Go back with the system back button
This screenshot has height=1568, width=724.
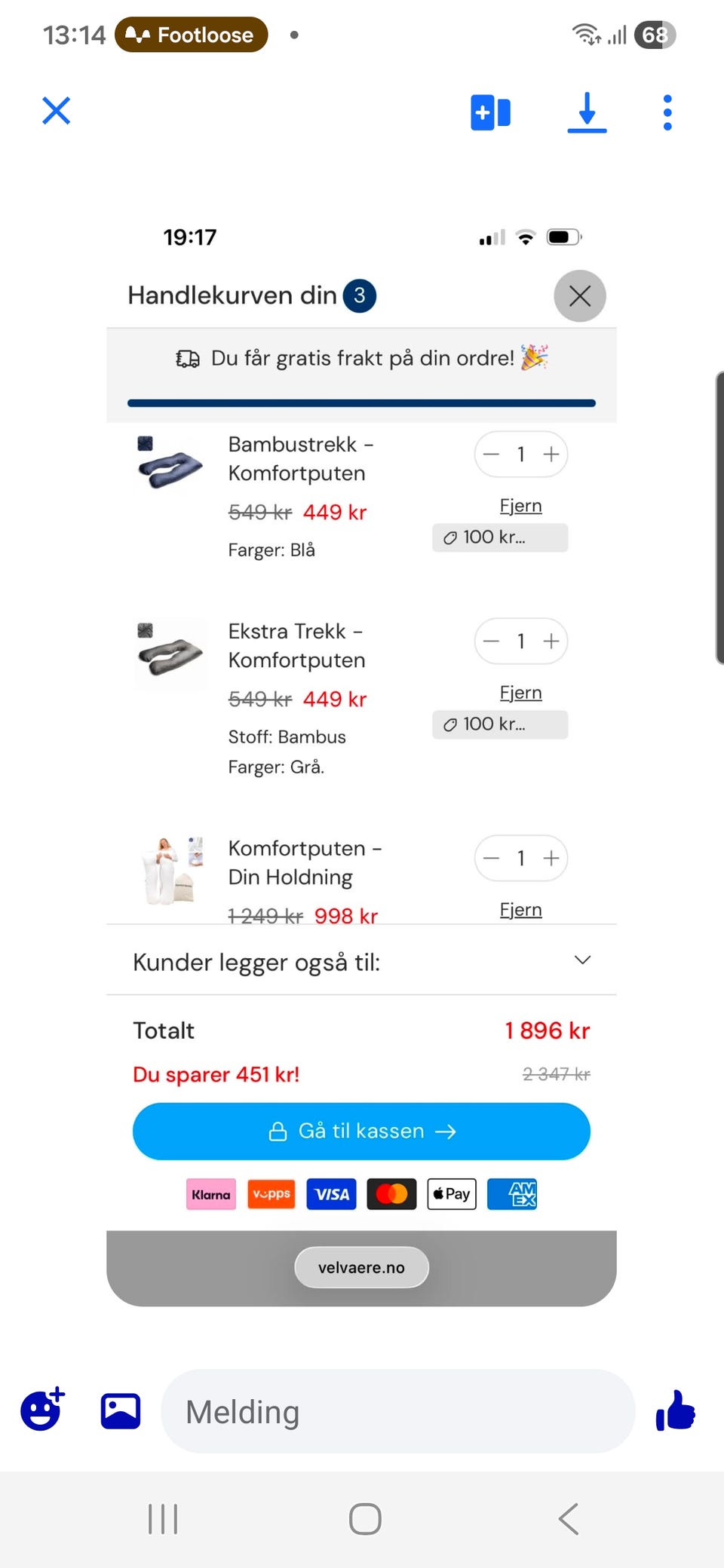click(569, 1518)
